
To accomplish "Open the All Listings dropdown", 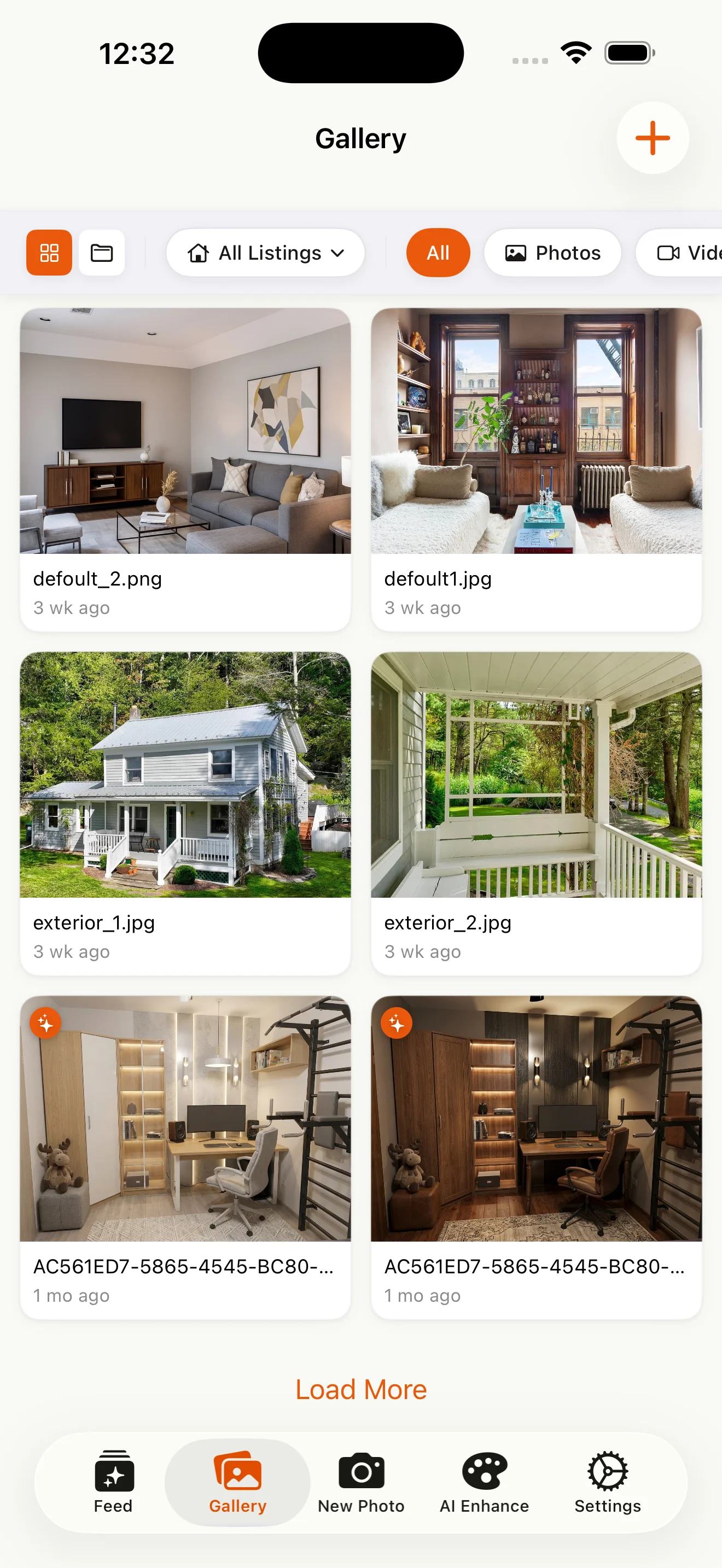I will click(265, 253).
